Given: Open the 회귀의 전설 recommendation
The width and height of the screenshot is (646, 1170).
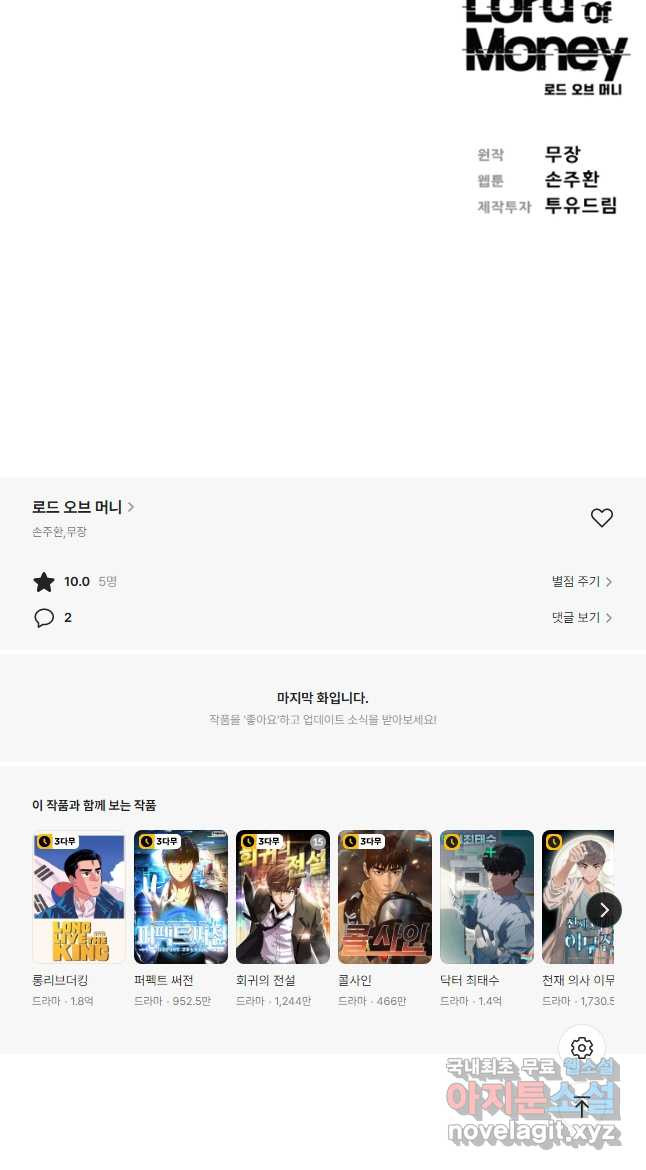Looking at the screenshot, I should (283, 897).
